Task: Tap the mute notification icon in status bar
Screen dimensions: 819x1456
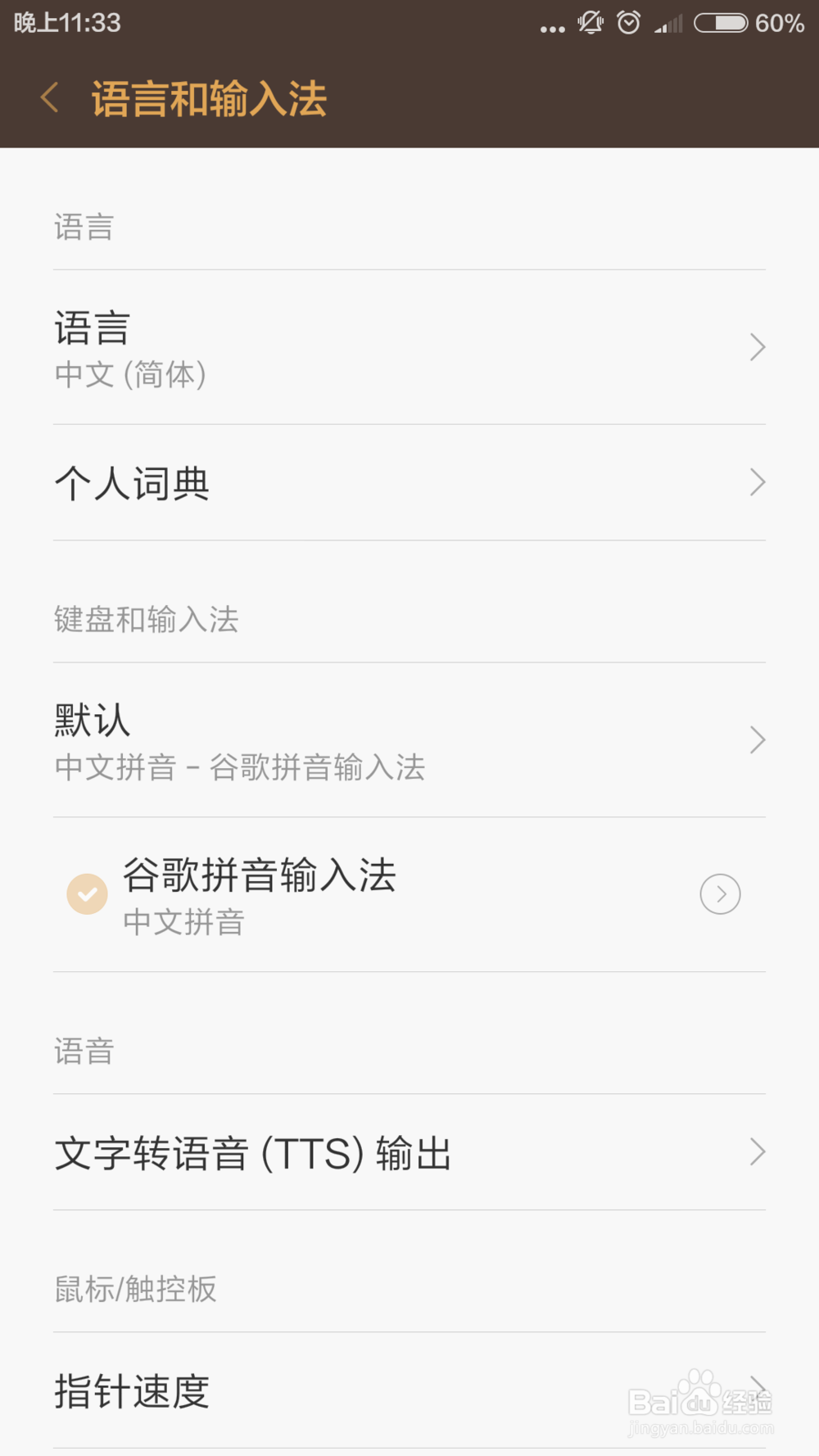Action: tap(589, 24)
